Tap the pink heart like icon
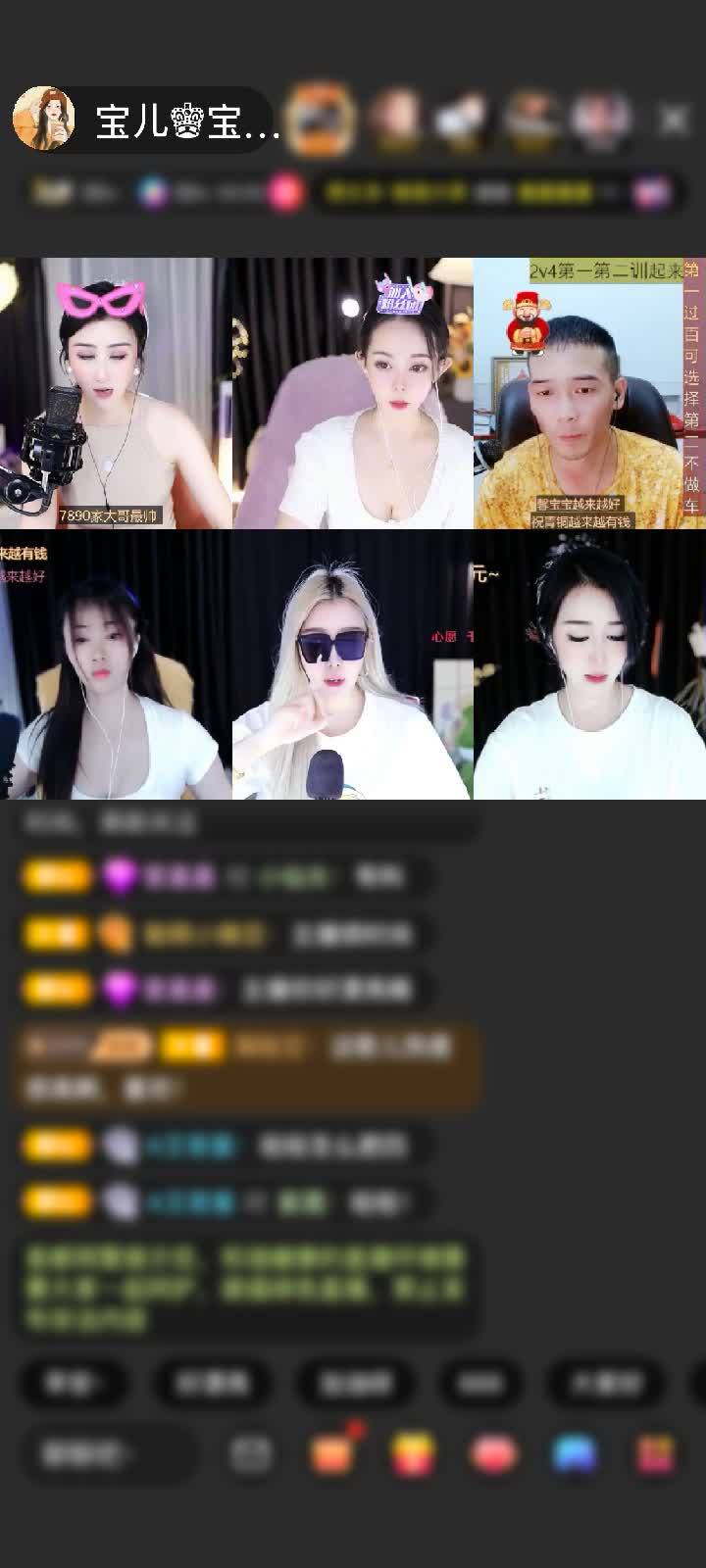The height and width of the screenshot is (1568, 706). click(492, 1455)
